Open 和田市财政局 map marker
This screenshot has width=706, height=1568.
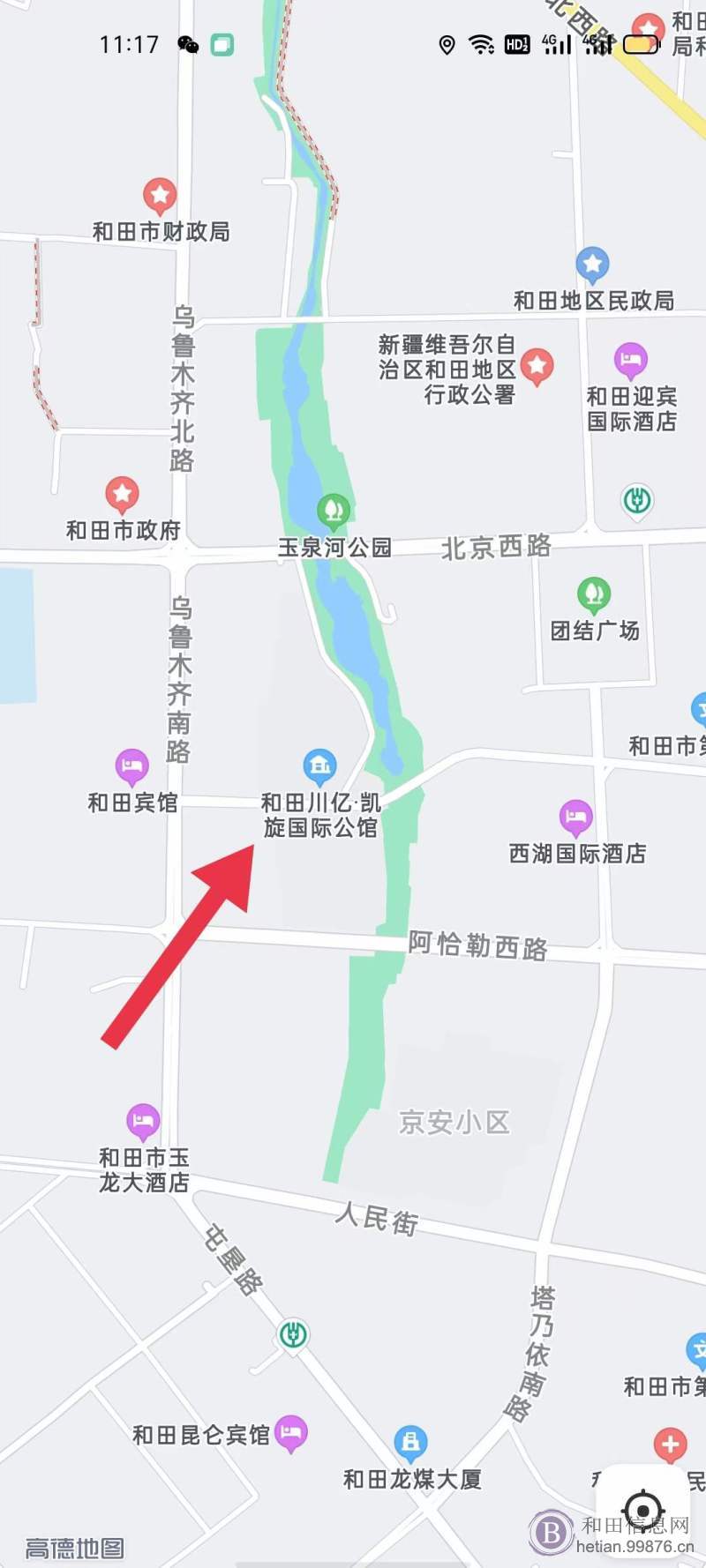160,197
